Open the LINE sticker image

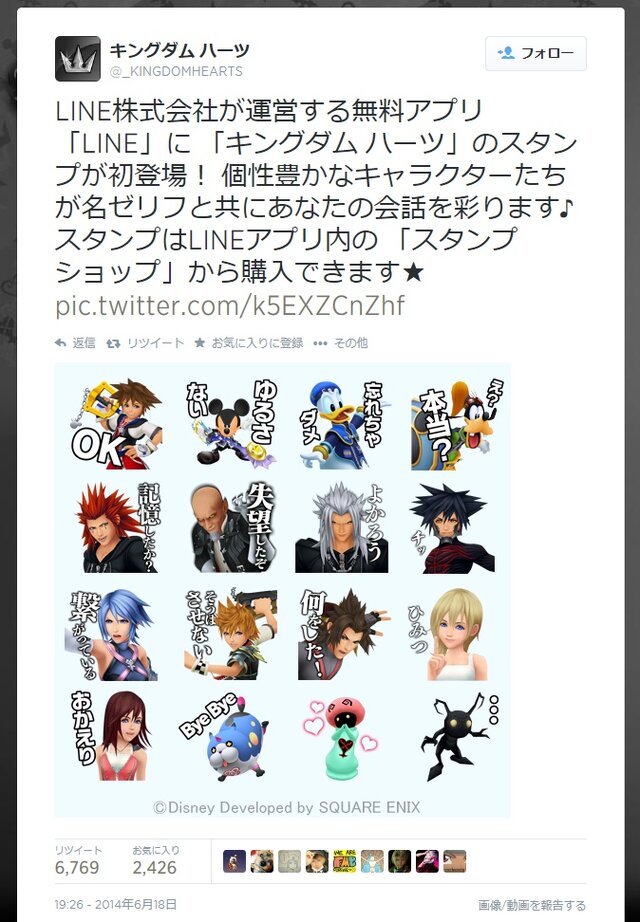point(282,590)
